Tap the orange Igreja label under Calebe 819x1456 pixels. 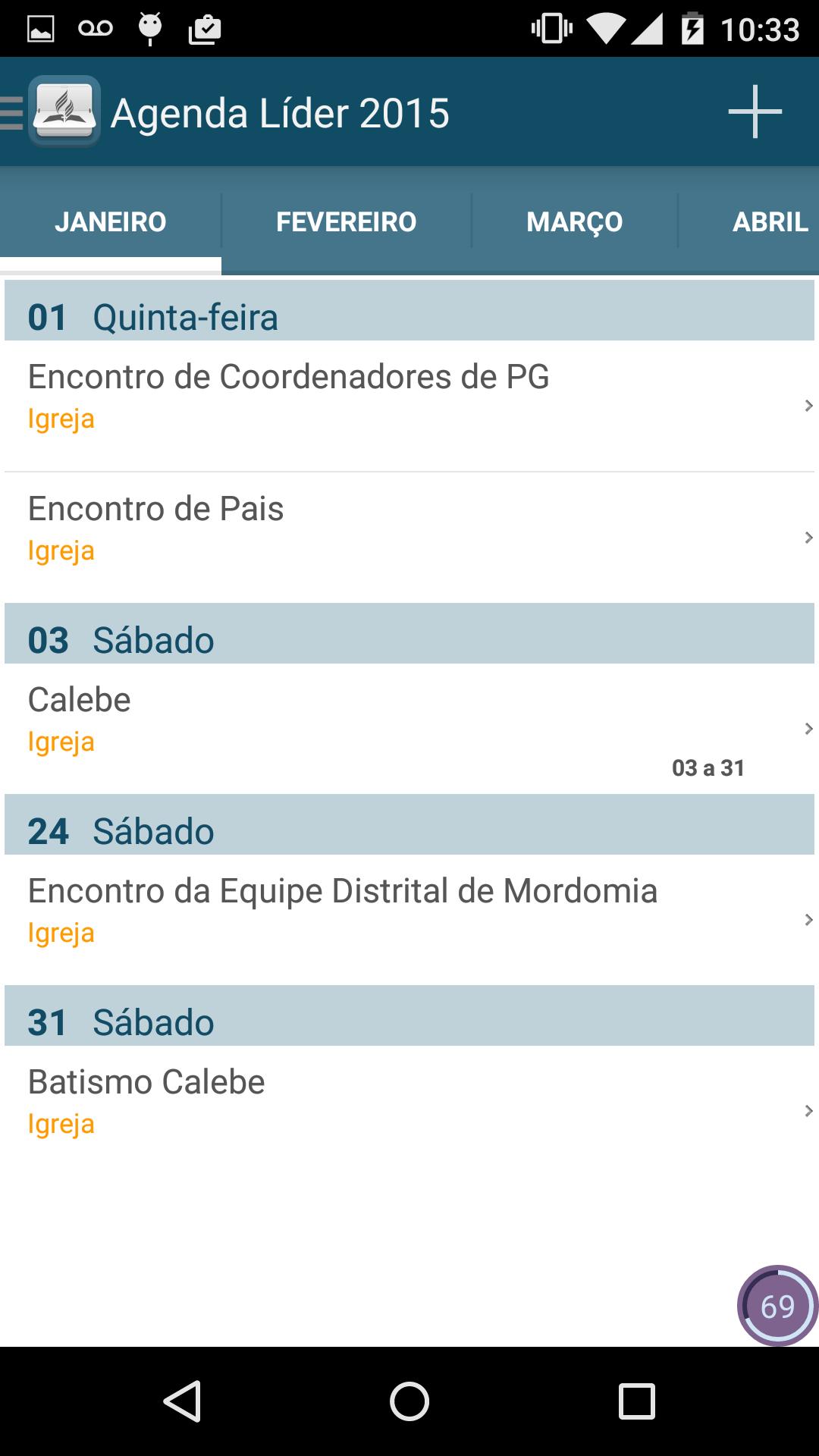pyautogui.click(x=61, y=742)
